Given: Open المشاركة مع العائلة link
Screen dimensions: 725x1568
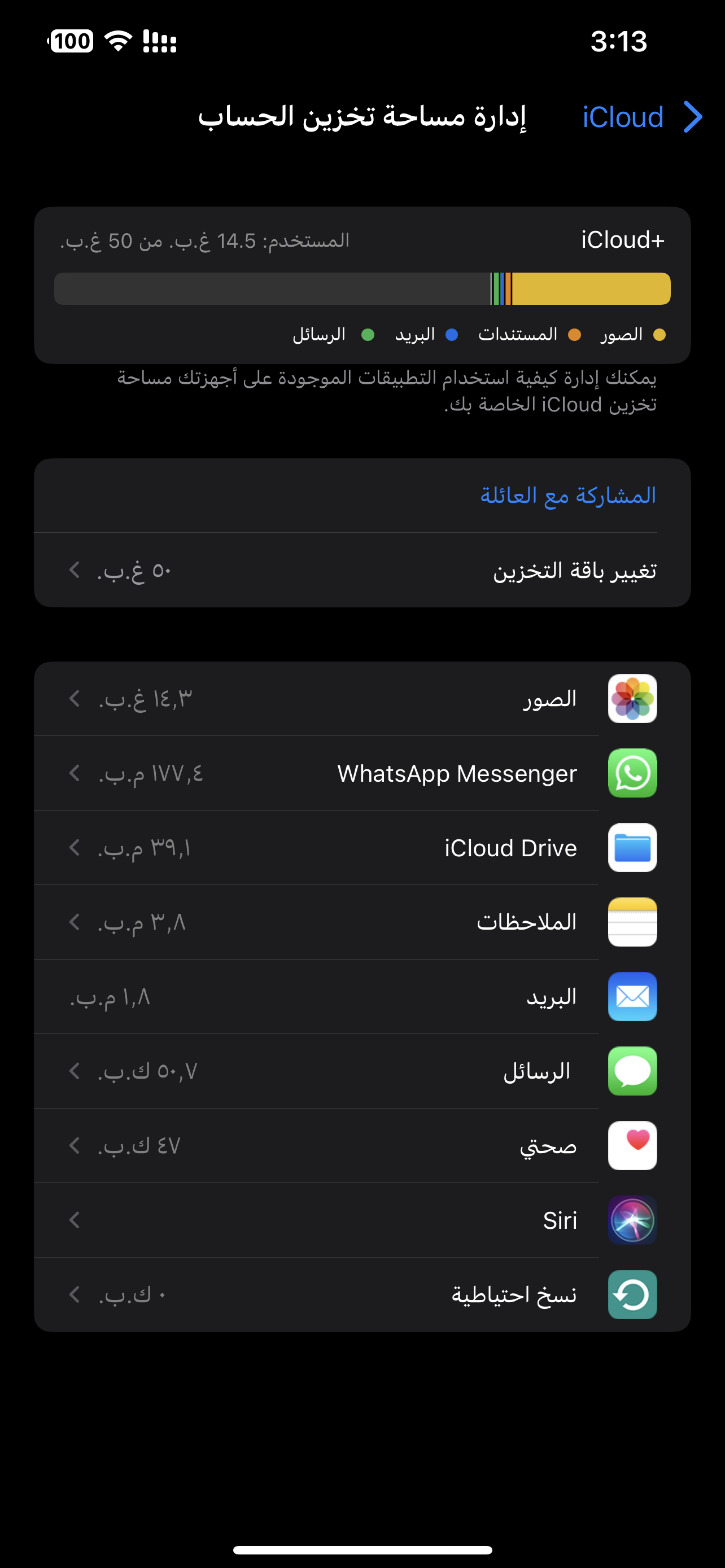Looking at the screenshot, I should pos(567,496).
